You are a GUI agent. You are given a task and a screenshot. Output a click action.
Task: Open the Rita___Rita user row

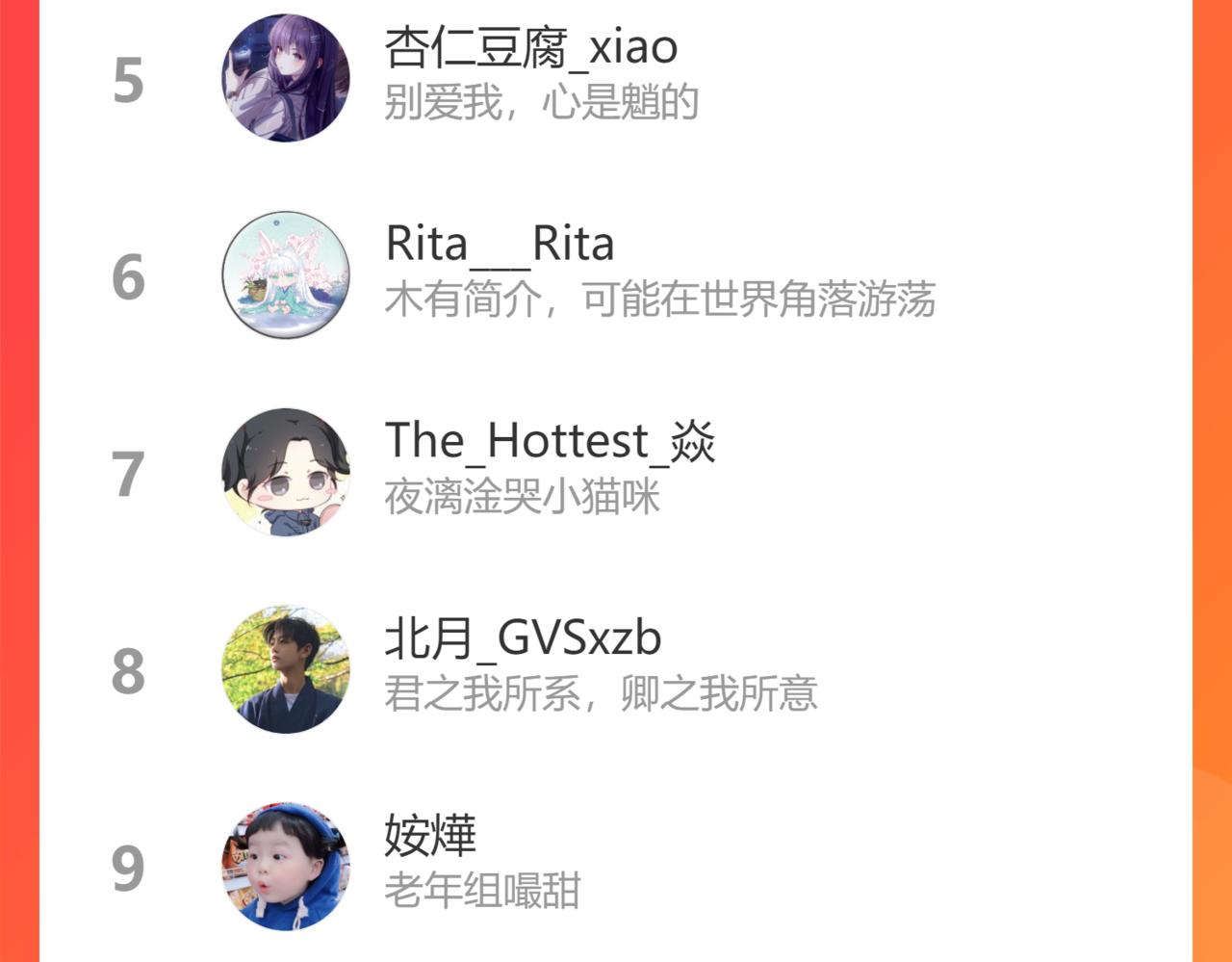(500, 245)
